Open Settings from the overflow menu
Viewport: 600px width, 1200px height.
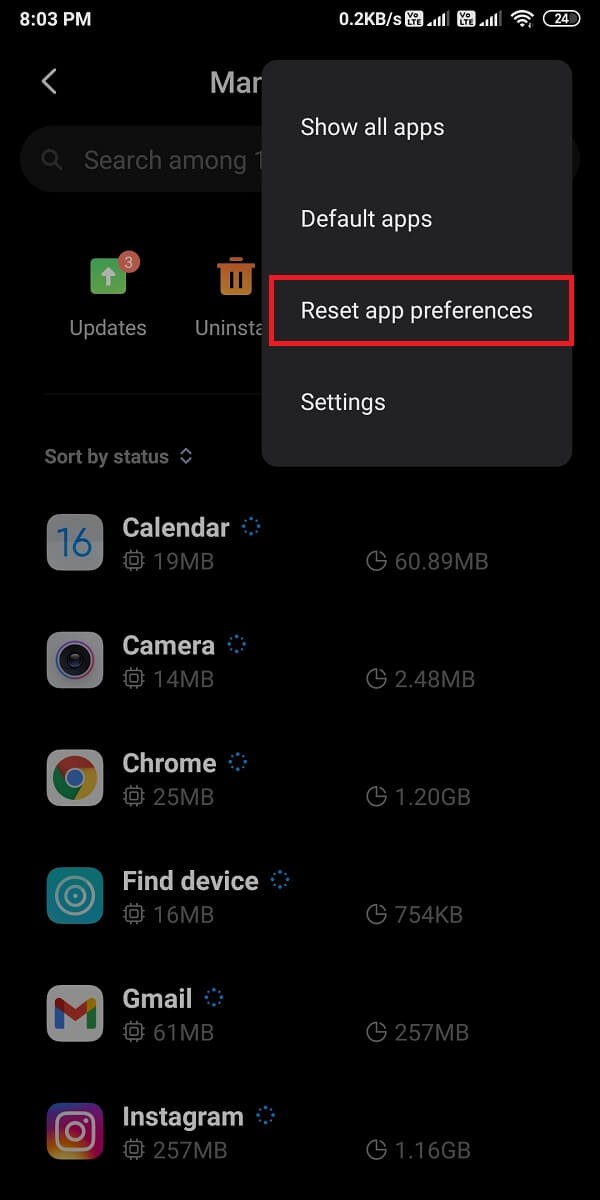[x=343, y=402]
